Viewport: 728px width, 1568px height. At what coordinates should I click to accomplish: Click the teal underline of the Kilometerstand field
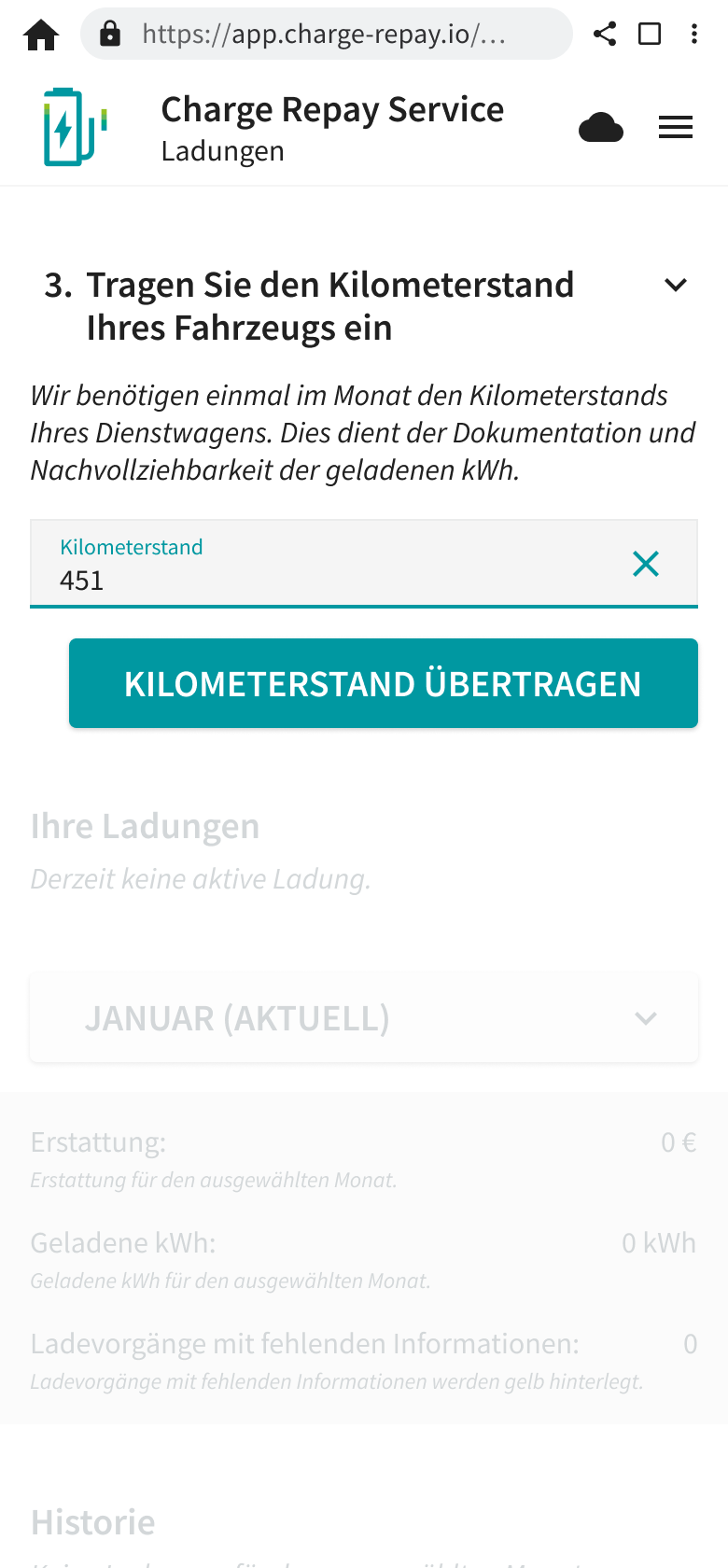click(364, 608)
